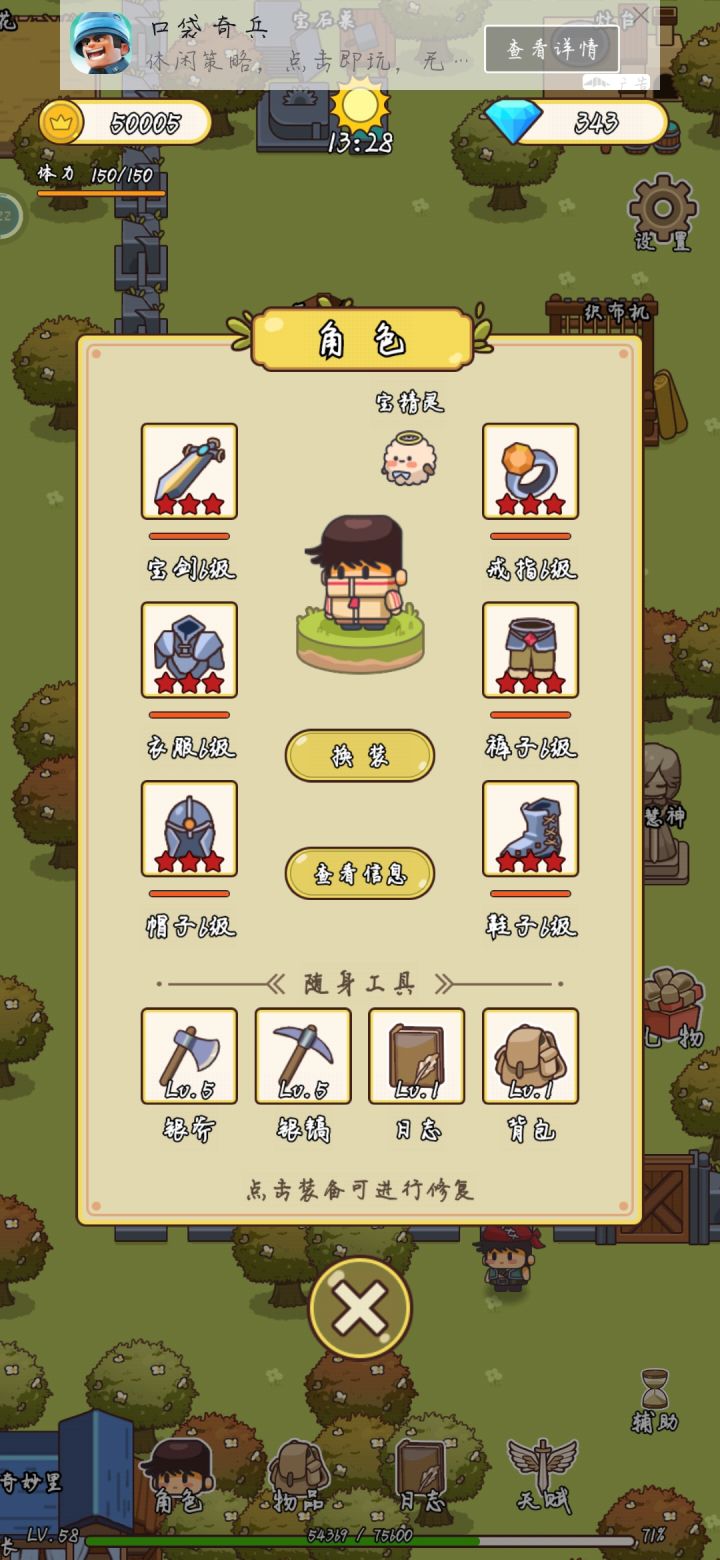Select the 裤子 pants equipment slot
720x1560 pixels.
click(530, 650)
